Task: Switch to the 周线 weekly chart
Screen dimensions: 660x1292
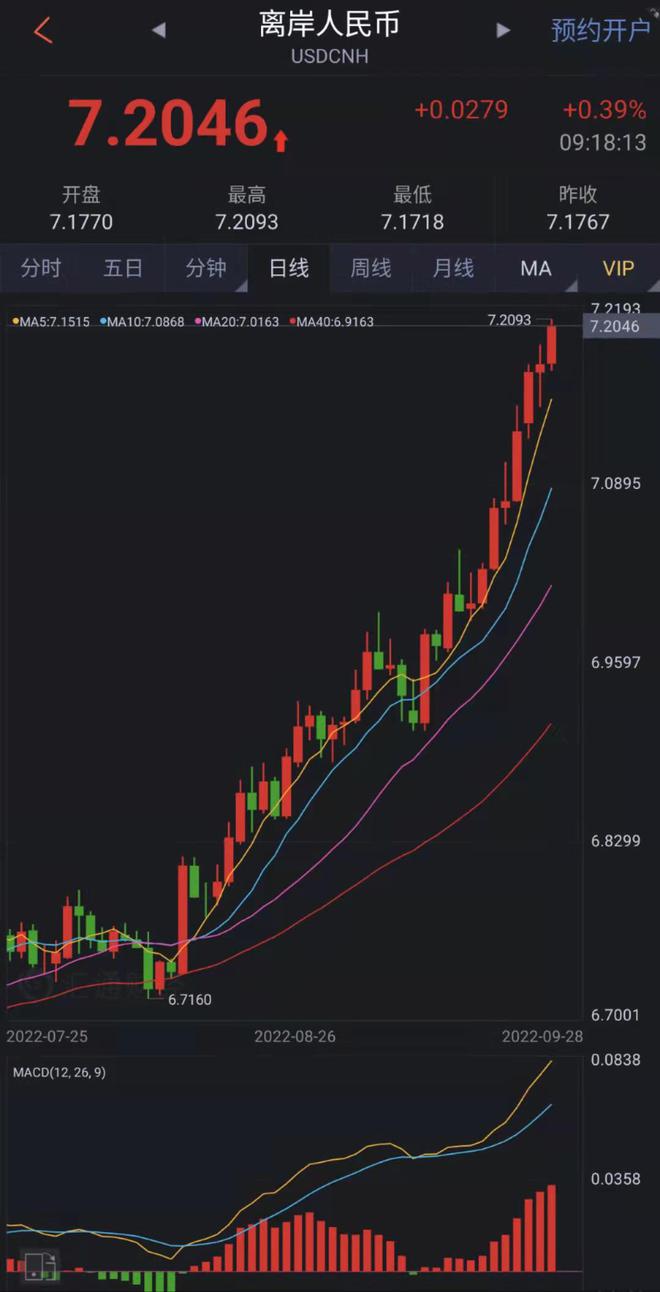Action: tap(371, 268)
